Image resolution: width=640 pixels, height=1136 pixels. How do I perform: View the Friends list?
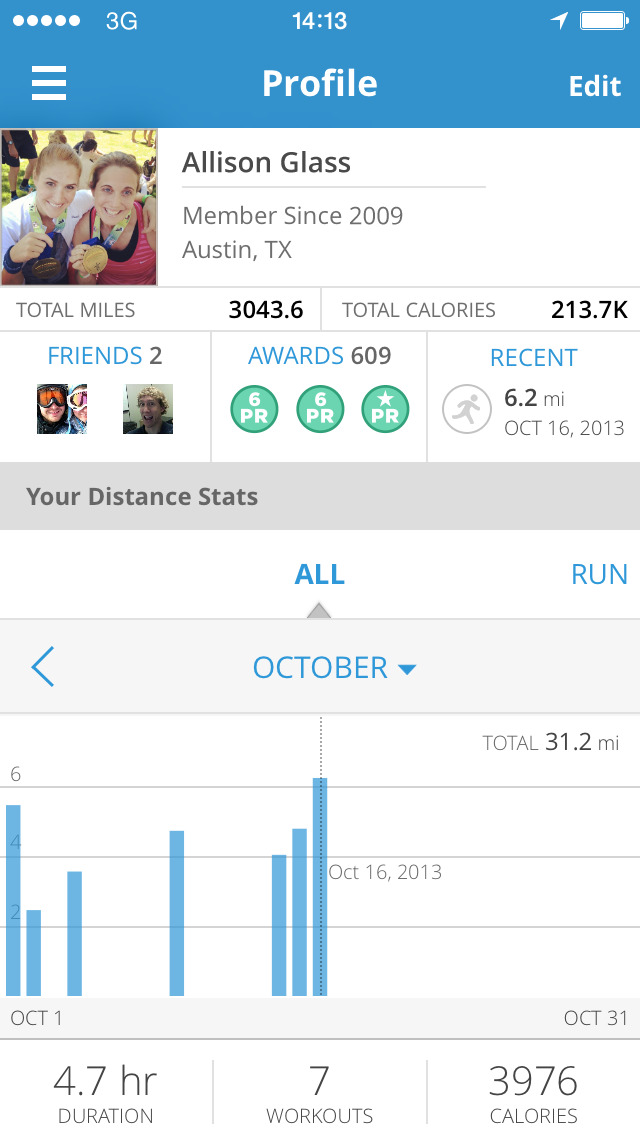[x=105, y=356]
